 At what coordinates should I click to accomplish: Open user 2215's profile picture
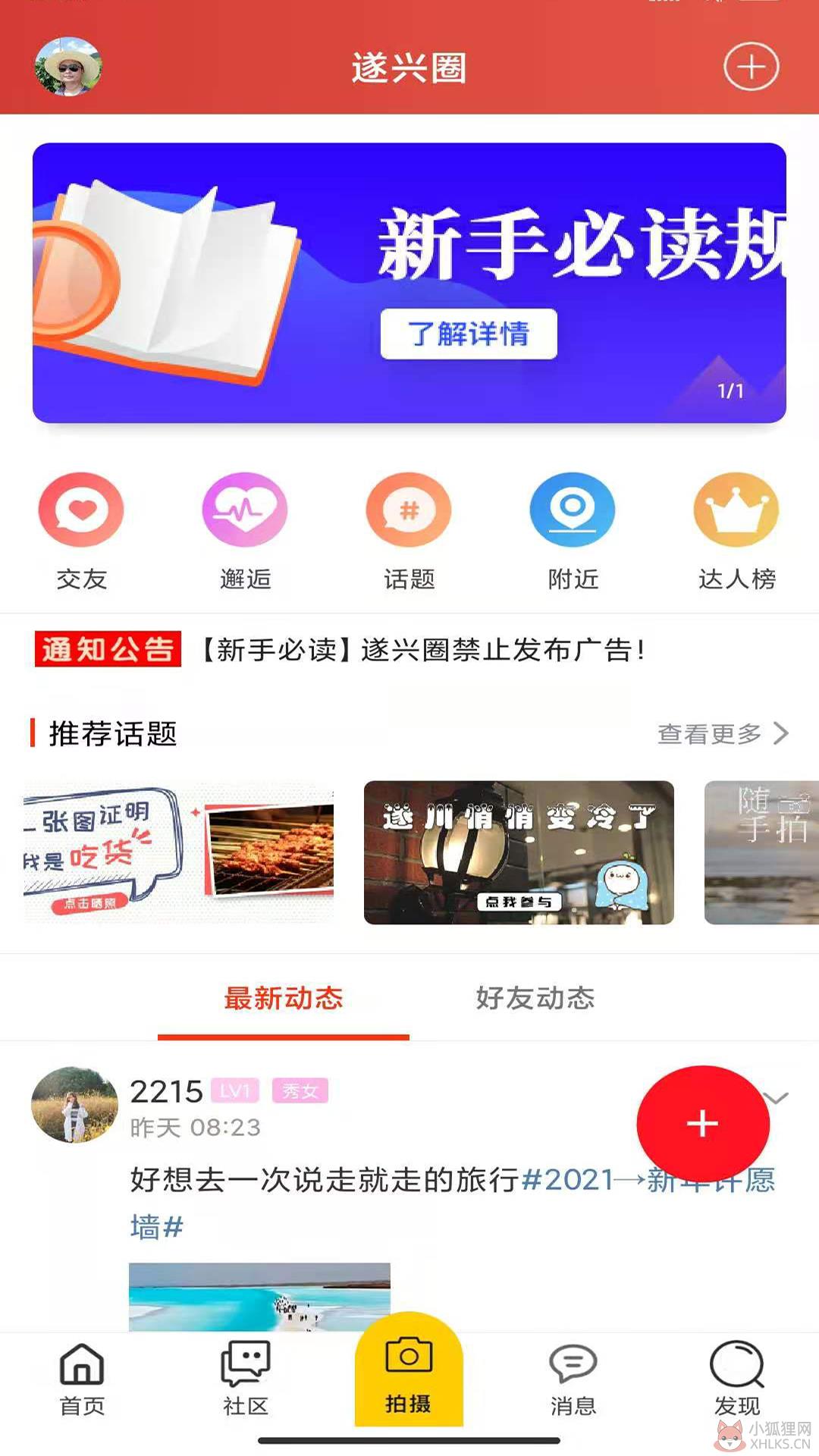tap(74, 1105)
